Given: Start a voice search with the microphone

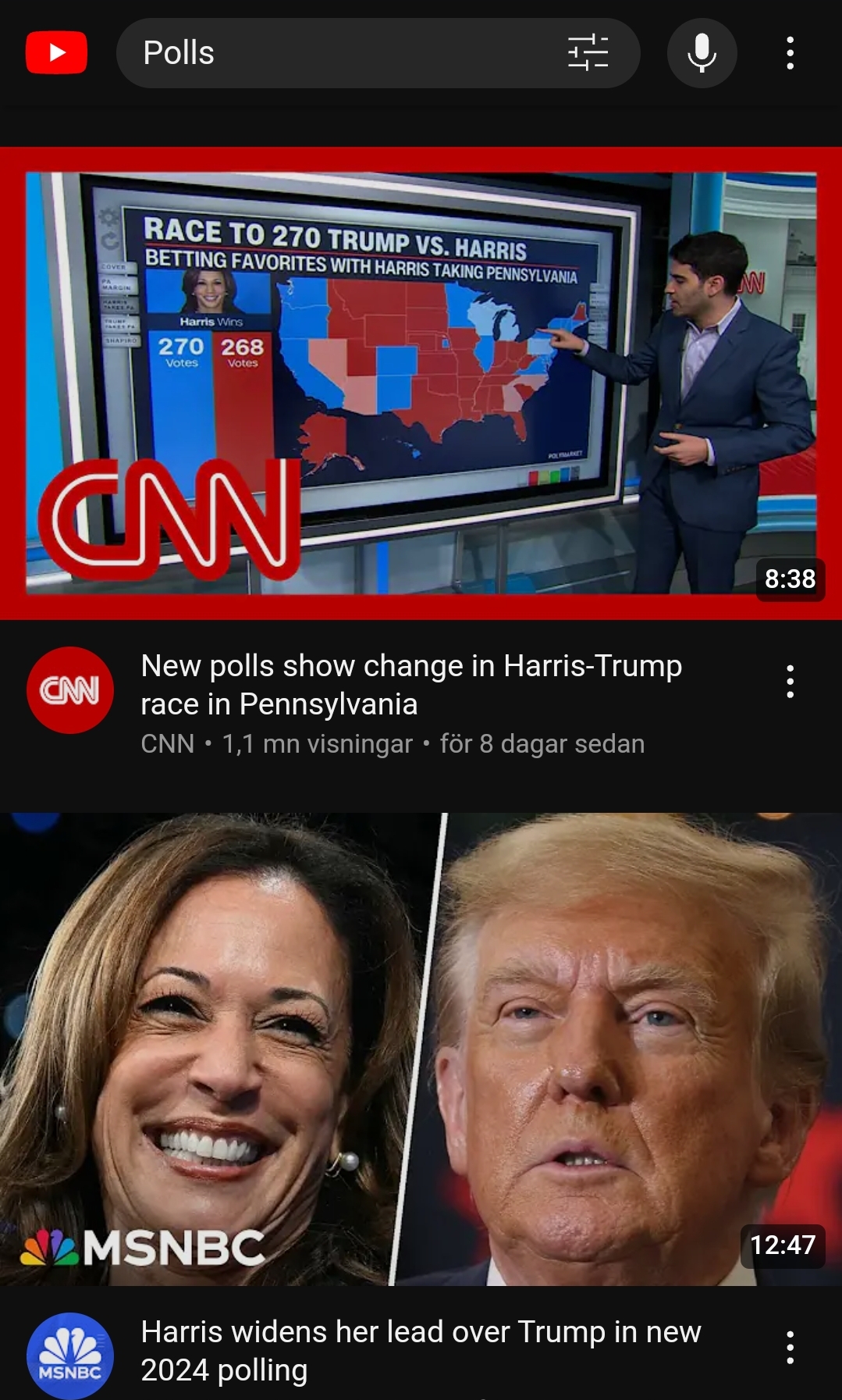Looking at the screenshot, I should [x=701, y=52].
